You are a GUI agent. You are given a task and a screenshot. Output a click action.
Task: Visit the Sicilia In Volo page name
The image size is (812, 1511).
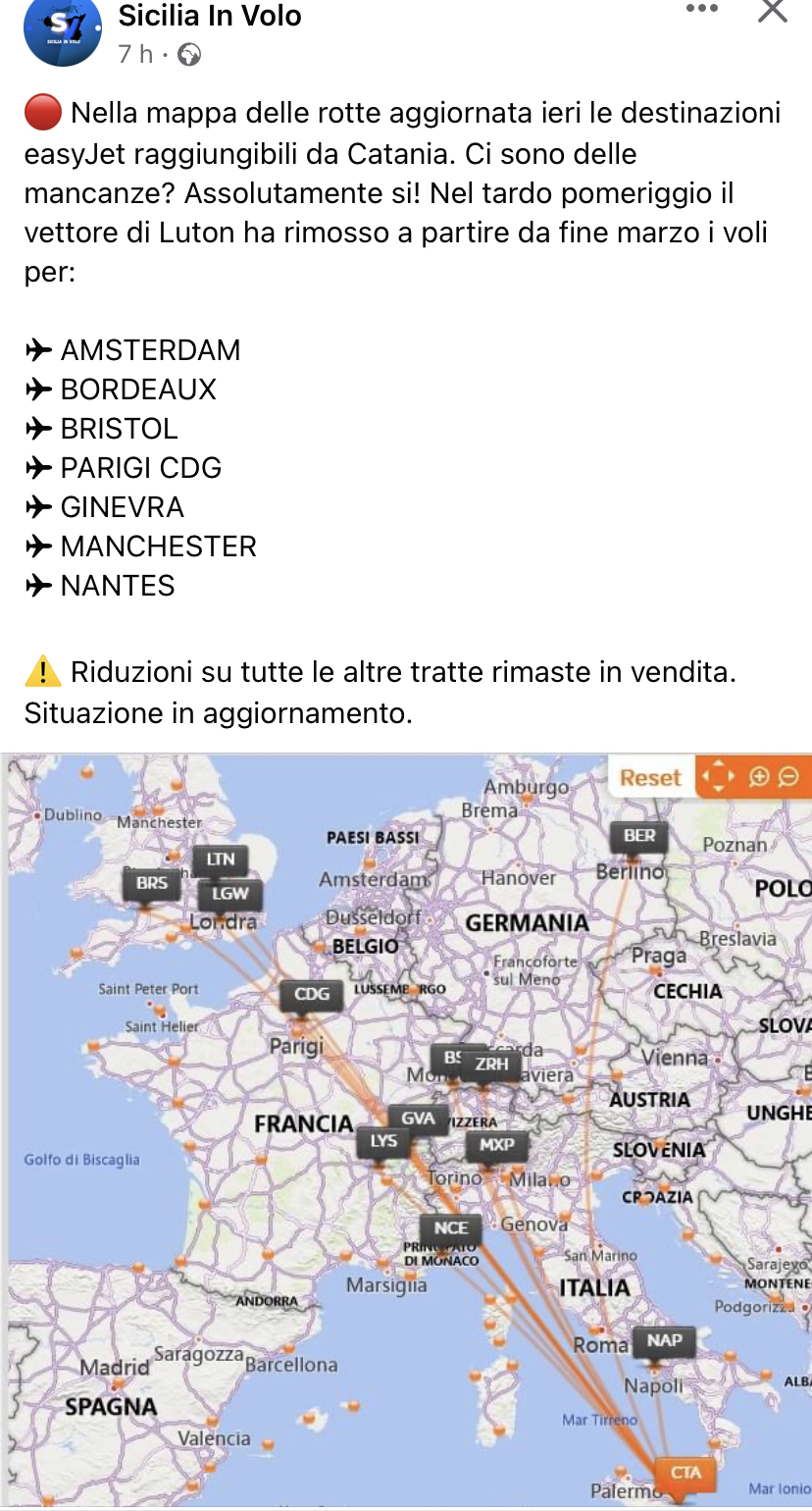[x=210, y=16]
